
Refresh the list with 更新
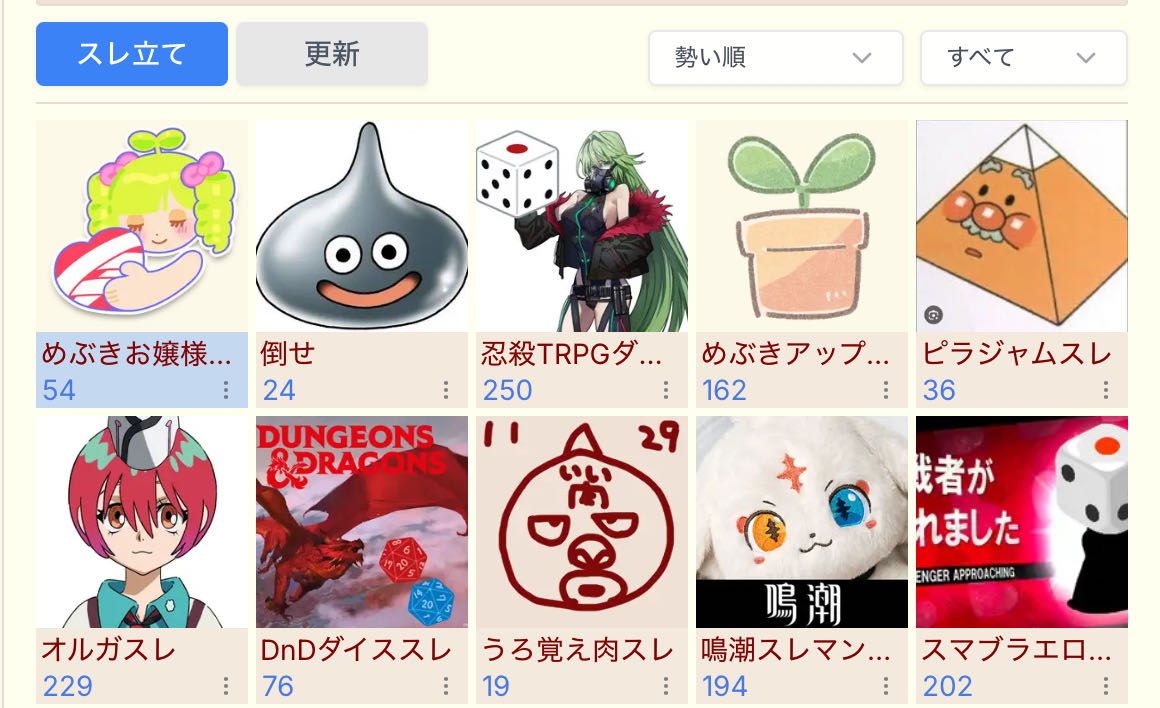(332, 54)
